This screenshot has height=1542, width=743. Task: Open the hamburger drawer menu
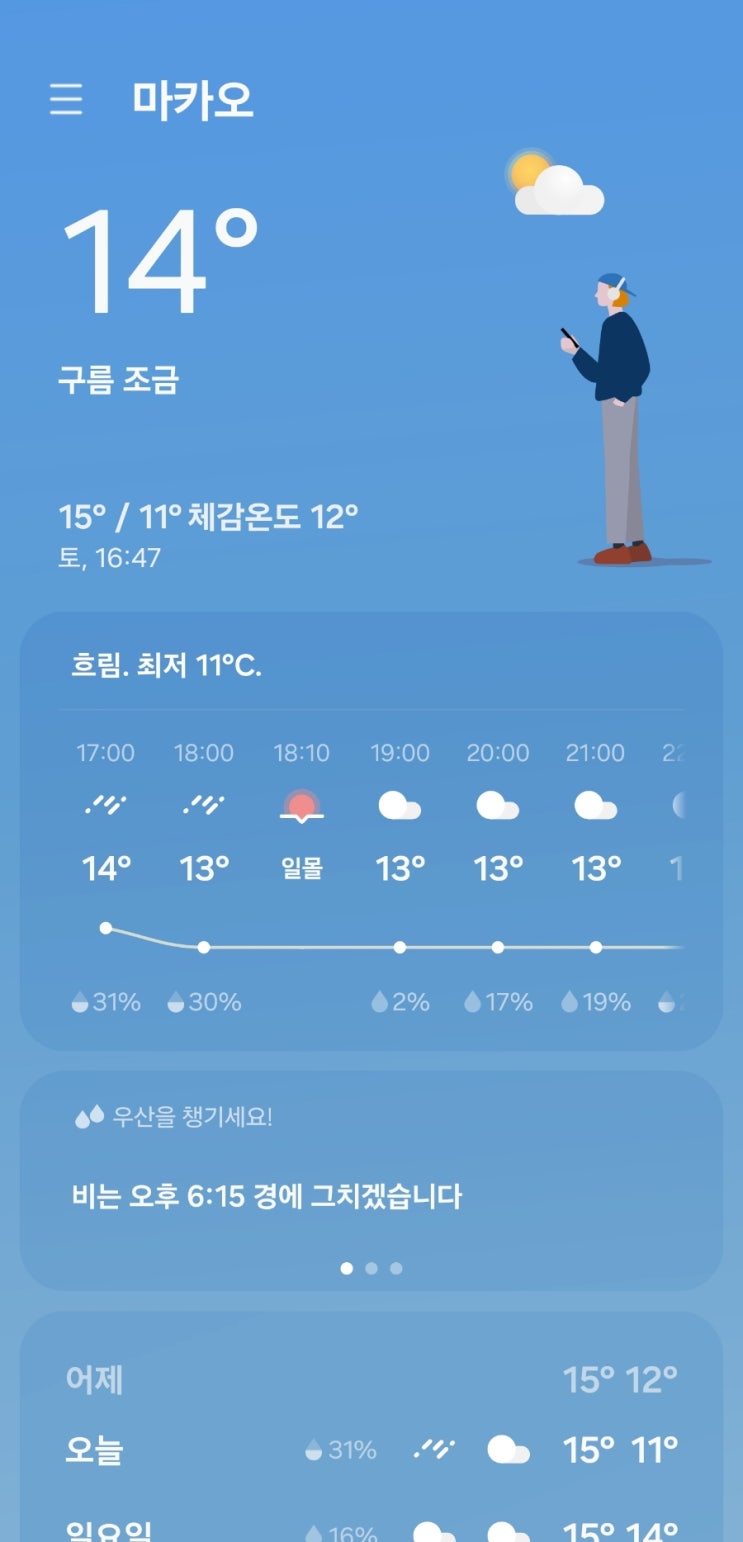tap(66, 100)
